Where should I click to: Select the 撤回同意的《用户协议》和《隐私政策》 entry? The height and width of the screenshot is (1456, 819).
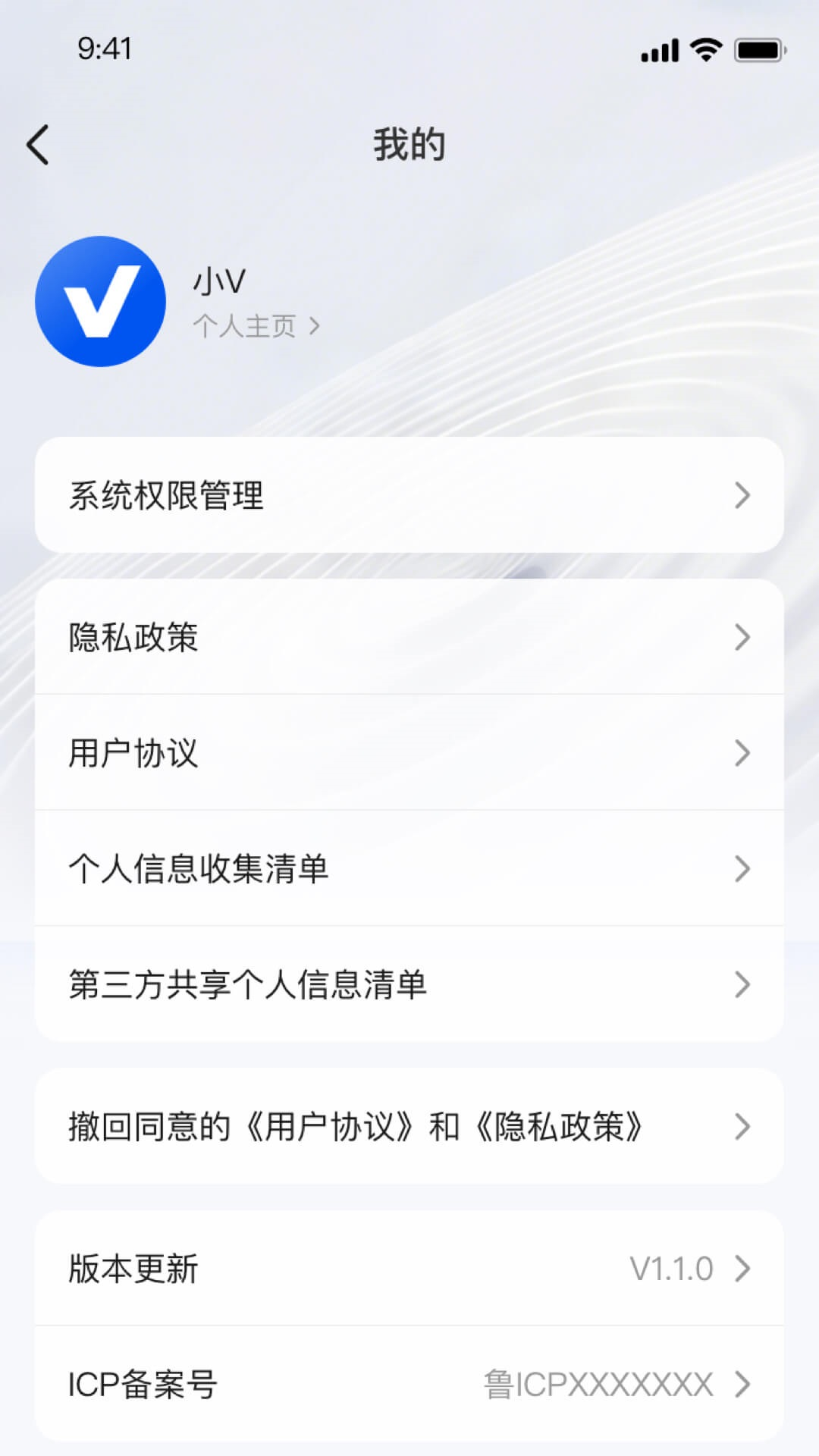409,1127
